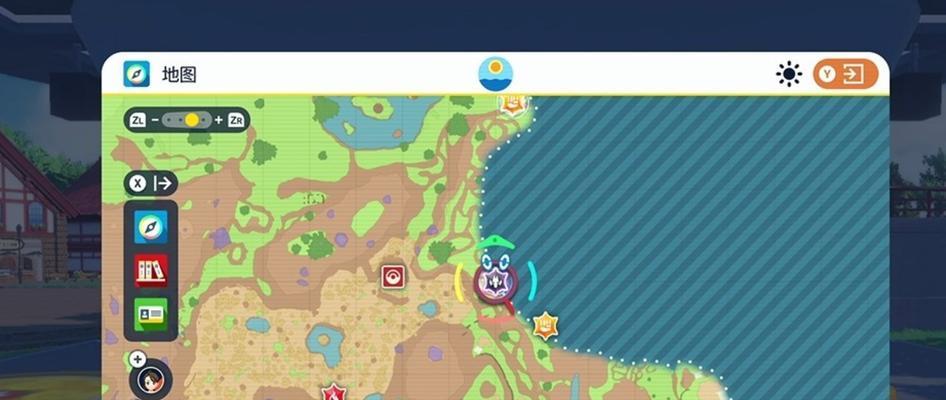Select the red Pokémon Center marker on map

393,277
